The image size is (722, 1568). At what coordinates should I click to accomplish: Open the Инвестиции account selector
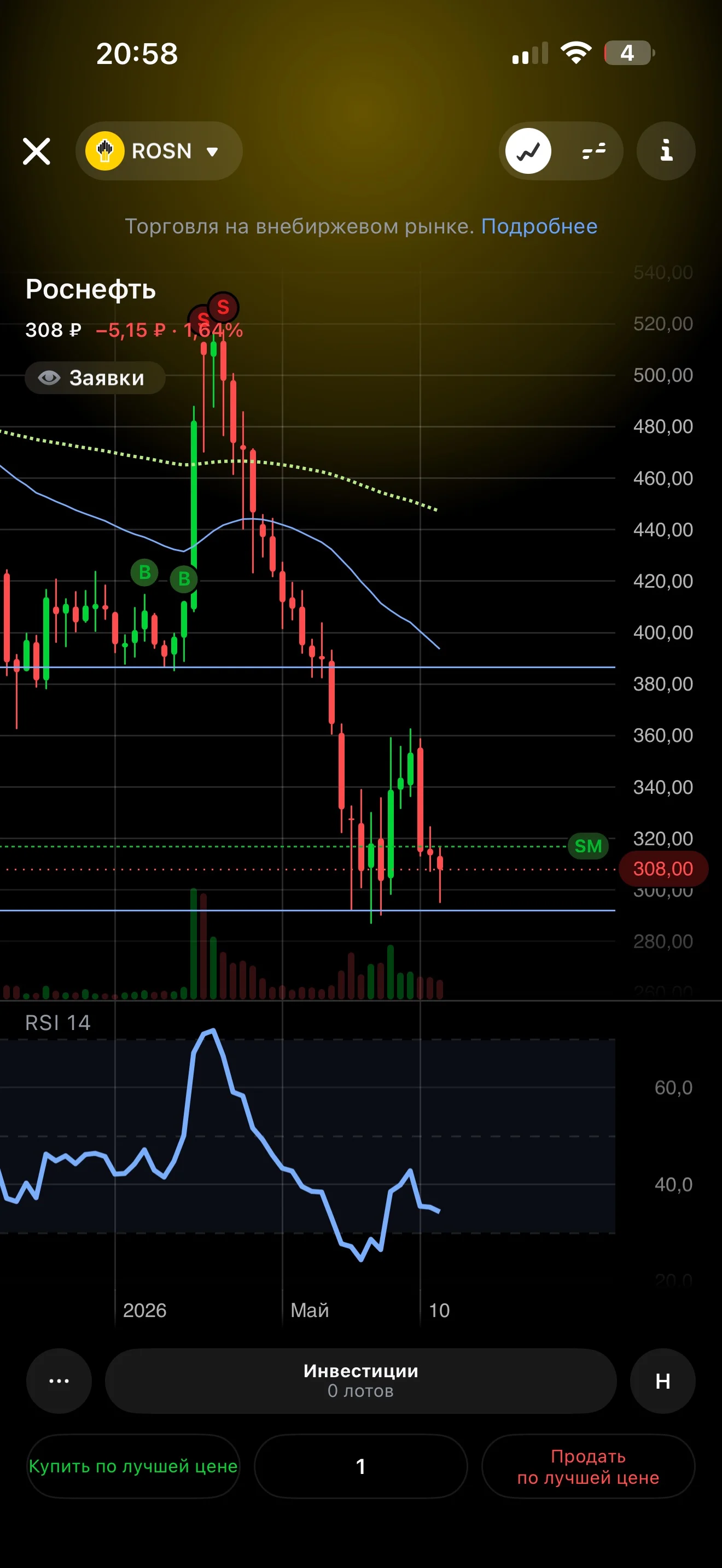(x=361, y=1380)
